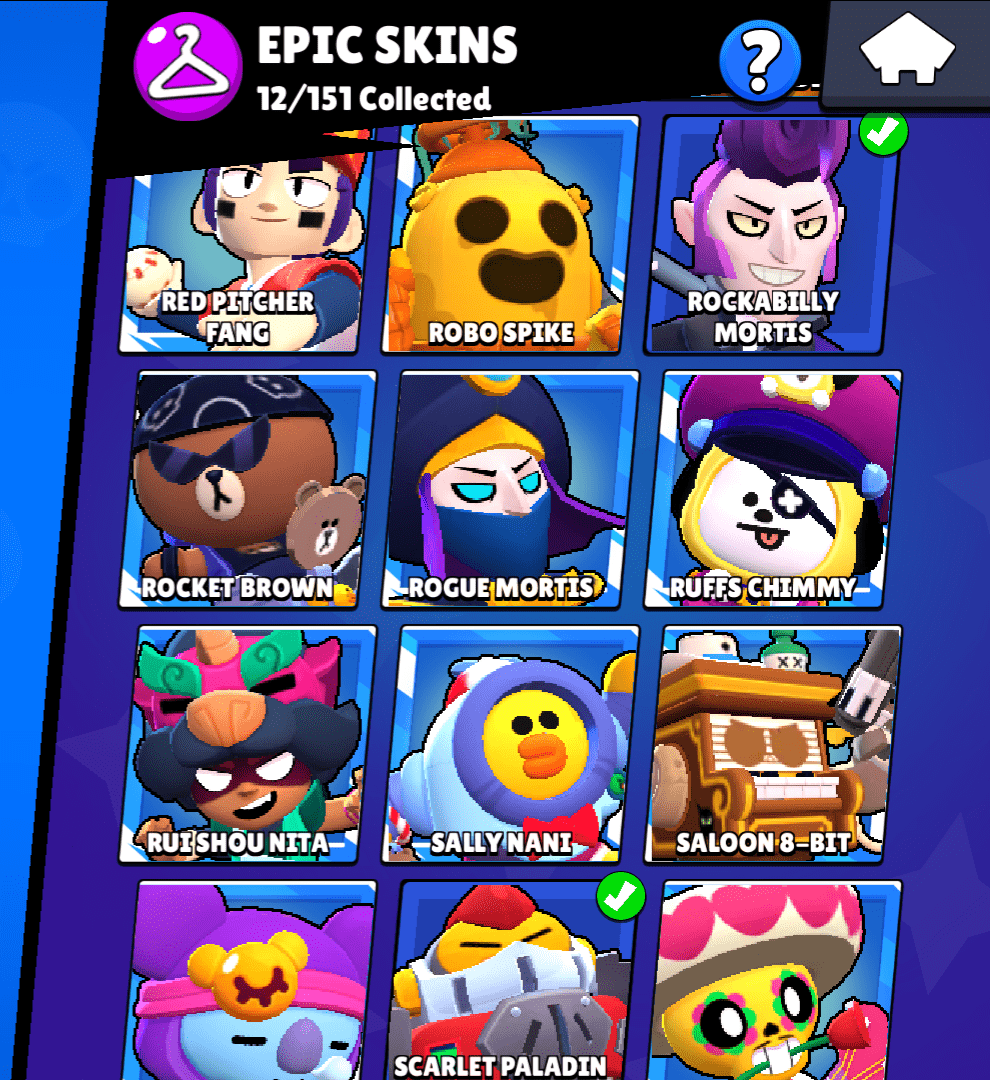
Task: Open the Scarlet Paladin skin tile
Action: pos(508,985)
